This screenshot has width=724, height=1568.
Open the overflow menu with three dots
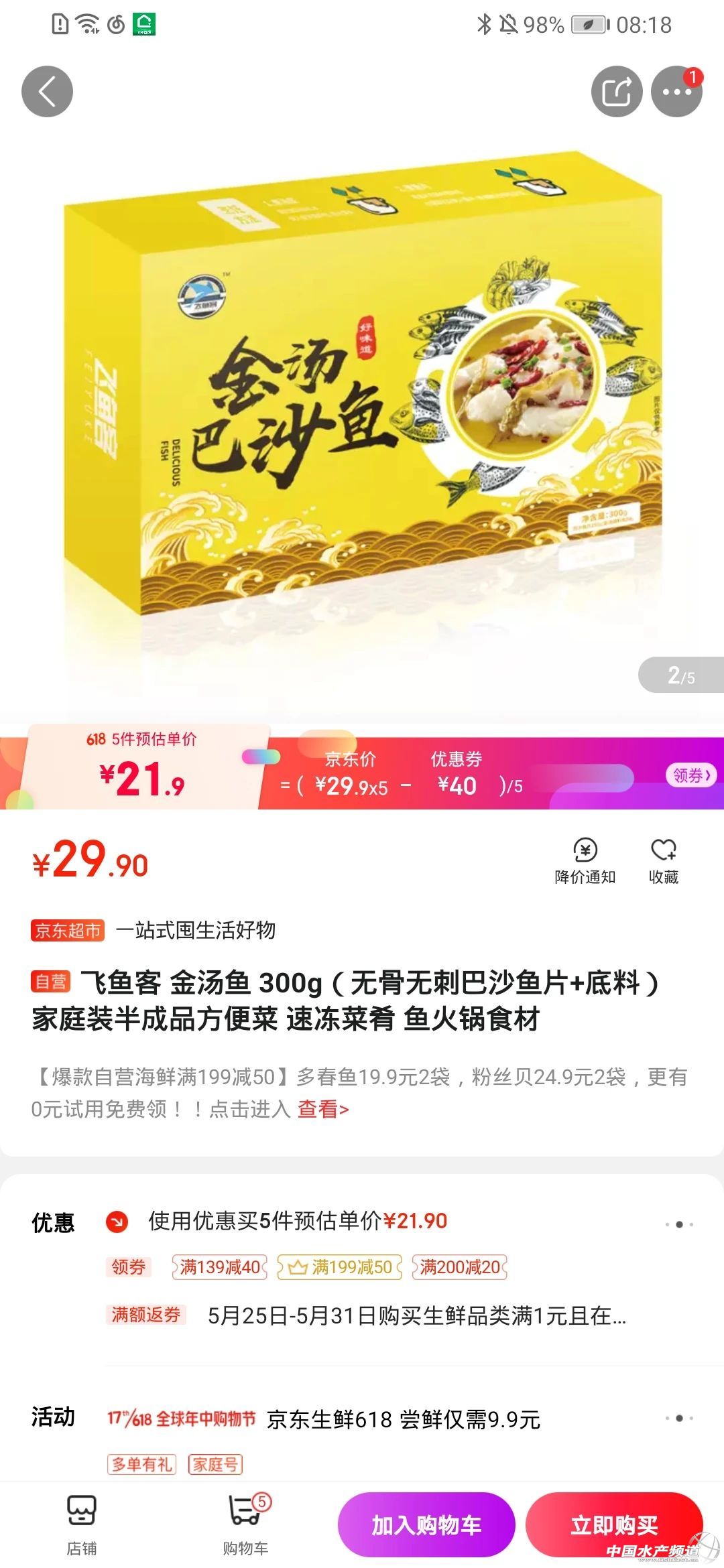click(x=676, y=92)
